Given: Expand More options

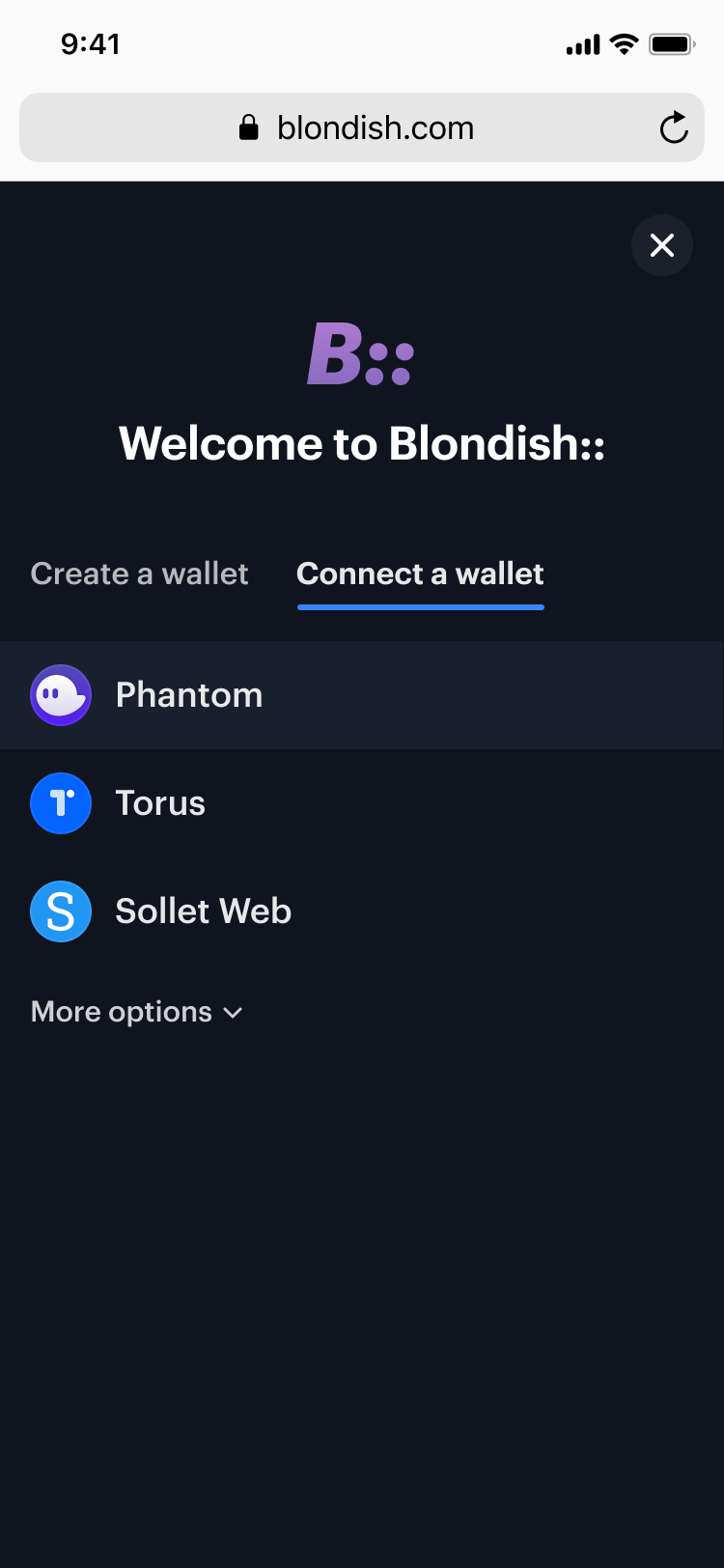Looking at the screenshot, I should pos(136,1012).
